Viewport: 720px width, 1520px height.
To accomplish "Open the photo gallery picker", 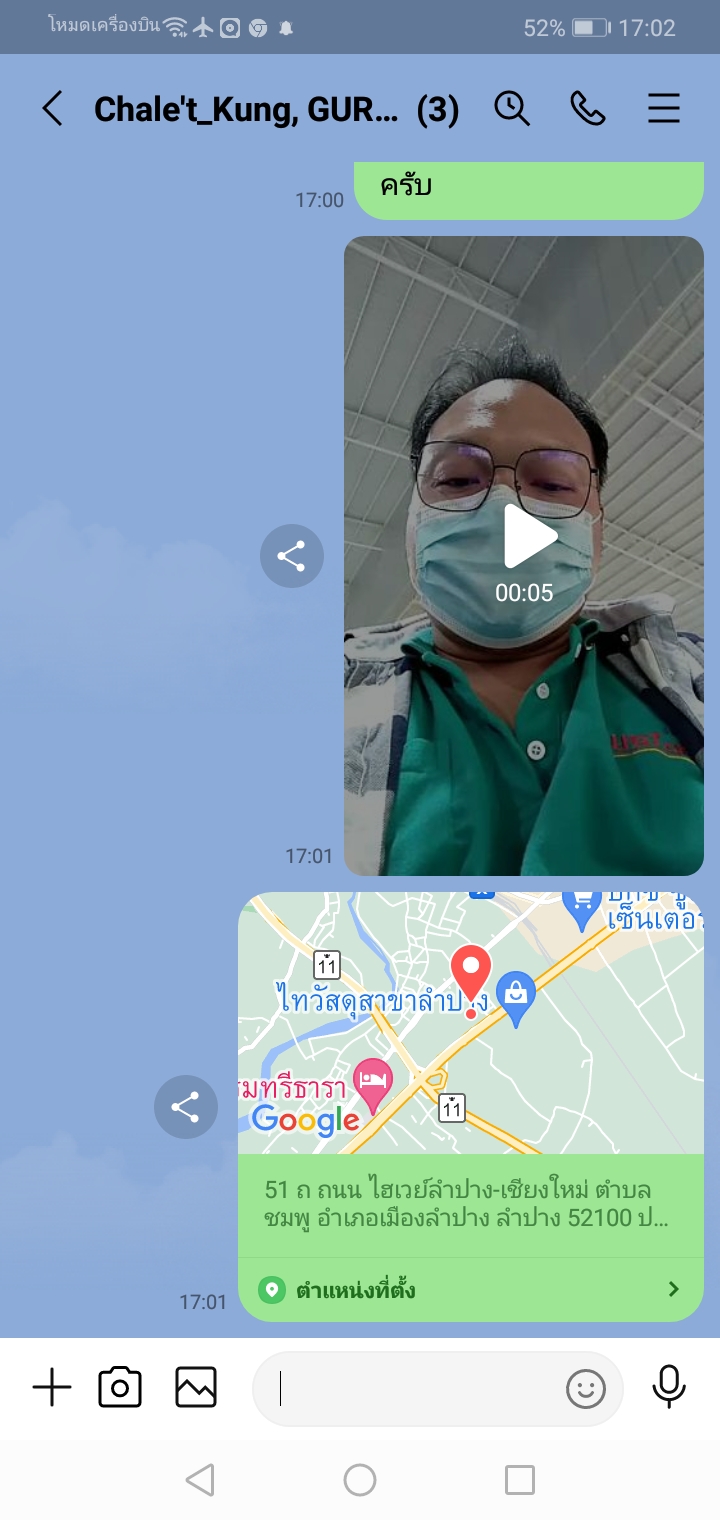I will pyautogui.click(x=196, y=1388).
